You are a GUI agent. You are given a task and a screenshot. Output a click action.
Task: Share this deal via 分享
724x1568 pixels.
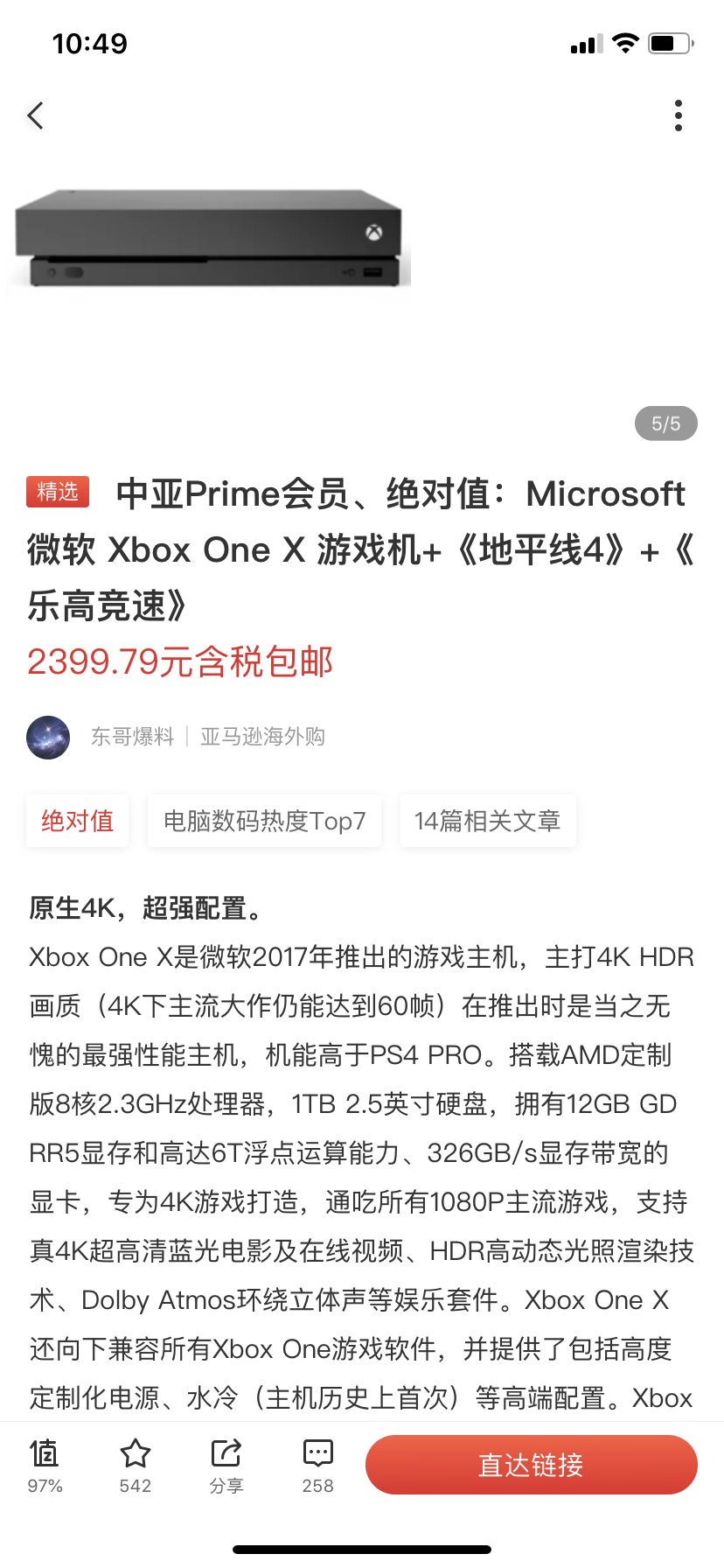pos(226,1466)
